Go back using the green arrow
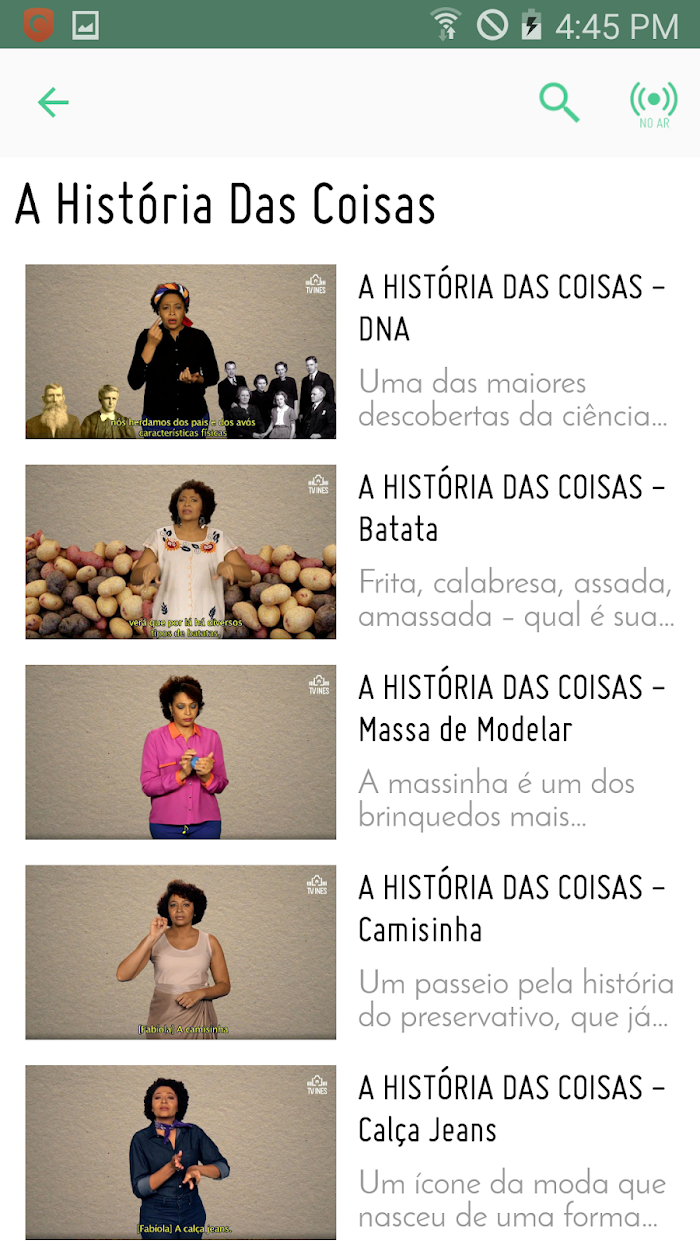This screenshot has height=1244, width=700. [53, 102]
